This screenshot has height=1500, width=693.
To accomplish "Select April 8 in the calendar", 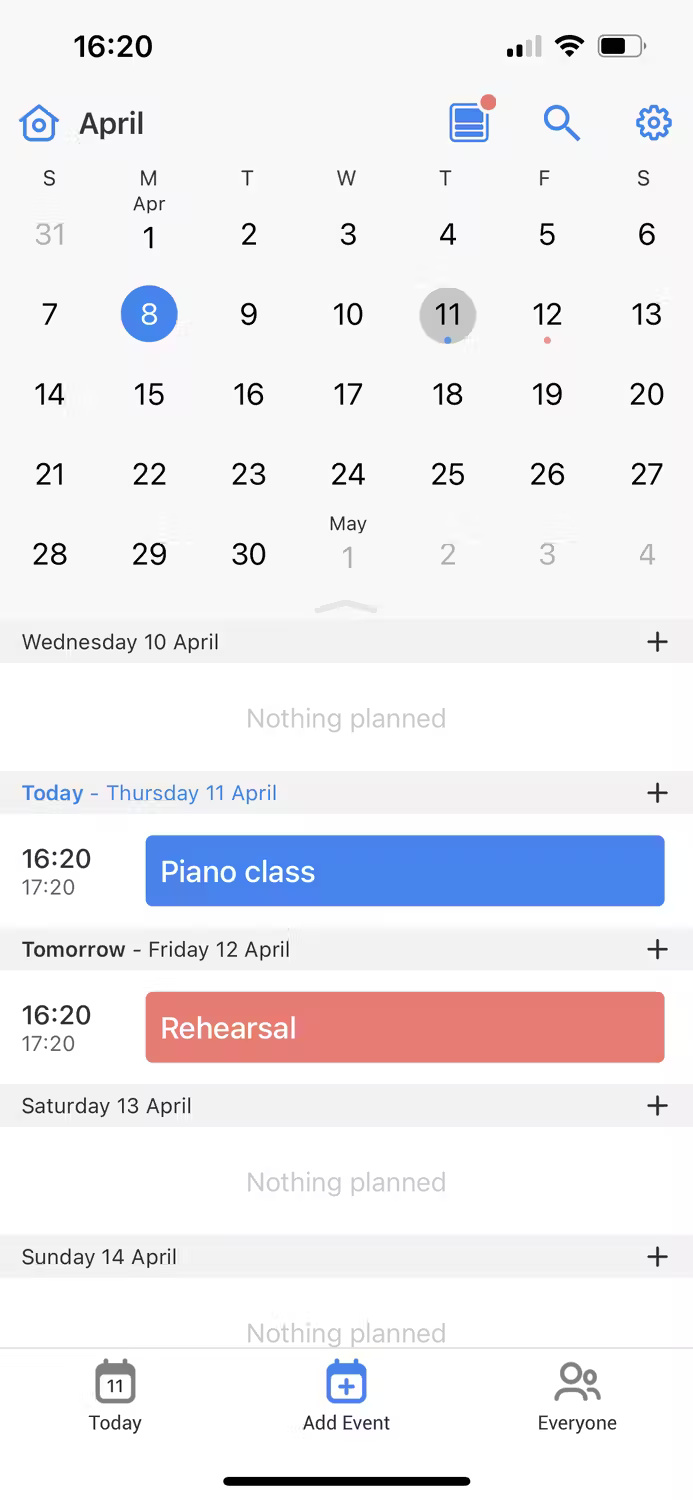I will [x=149, y=314].
